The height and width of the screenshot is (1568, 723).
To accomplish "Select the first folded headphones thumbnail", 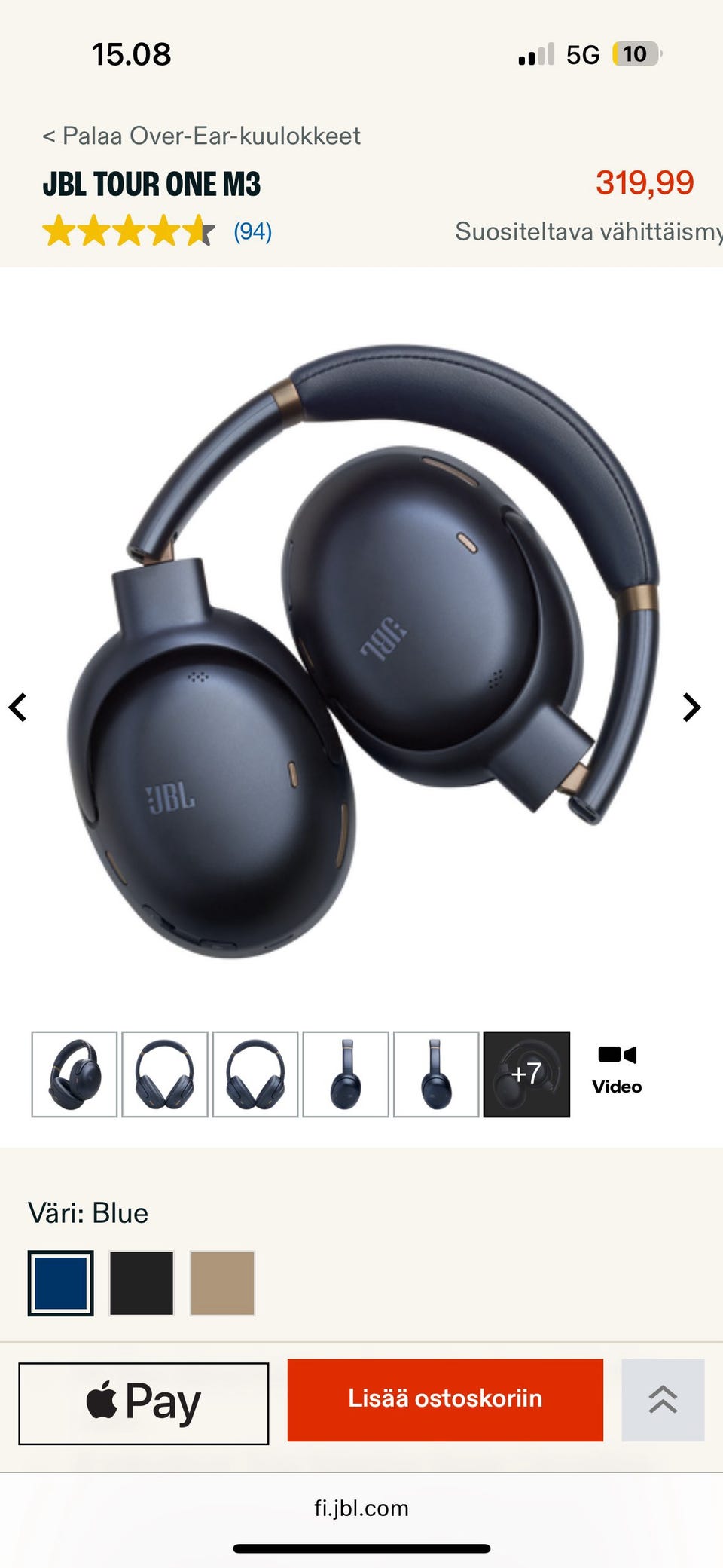I will 74,1074.
